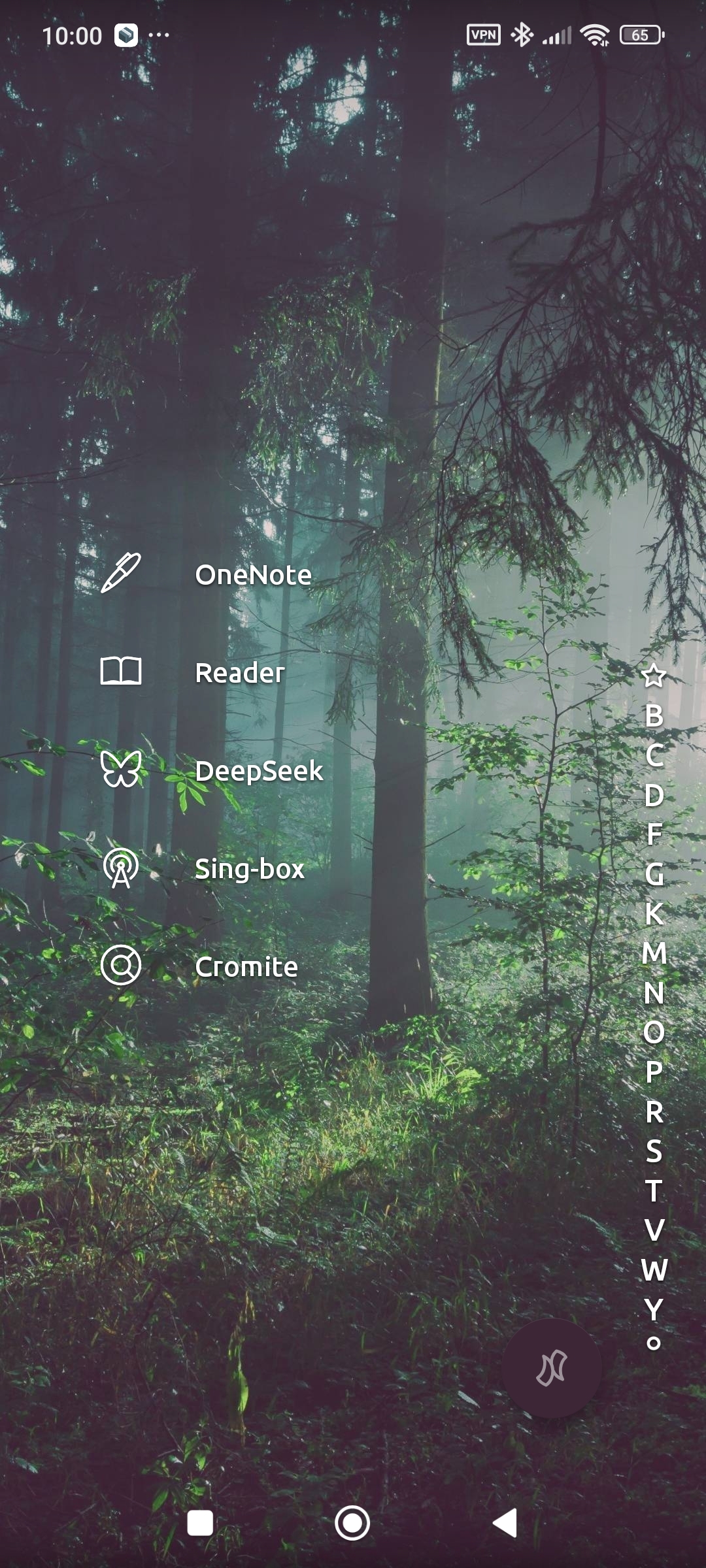
Task: Jump to apps starting with B
Action: (654, 715)
